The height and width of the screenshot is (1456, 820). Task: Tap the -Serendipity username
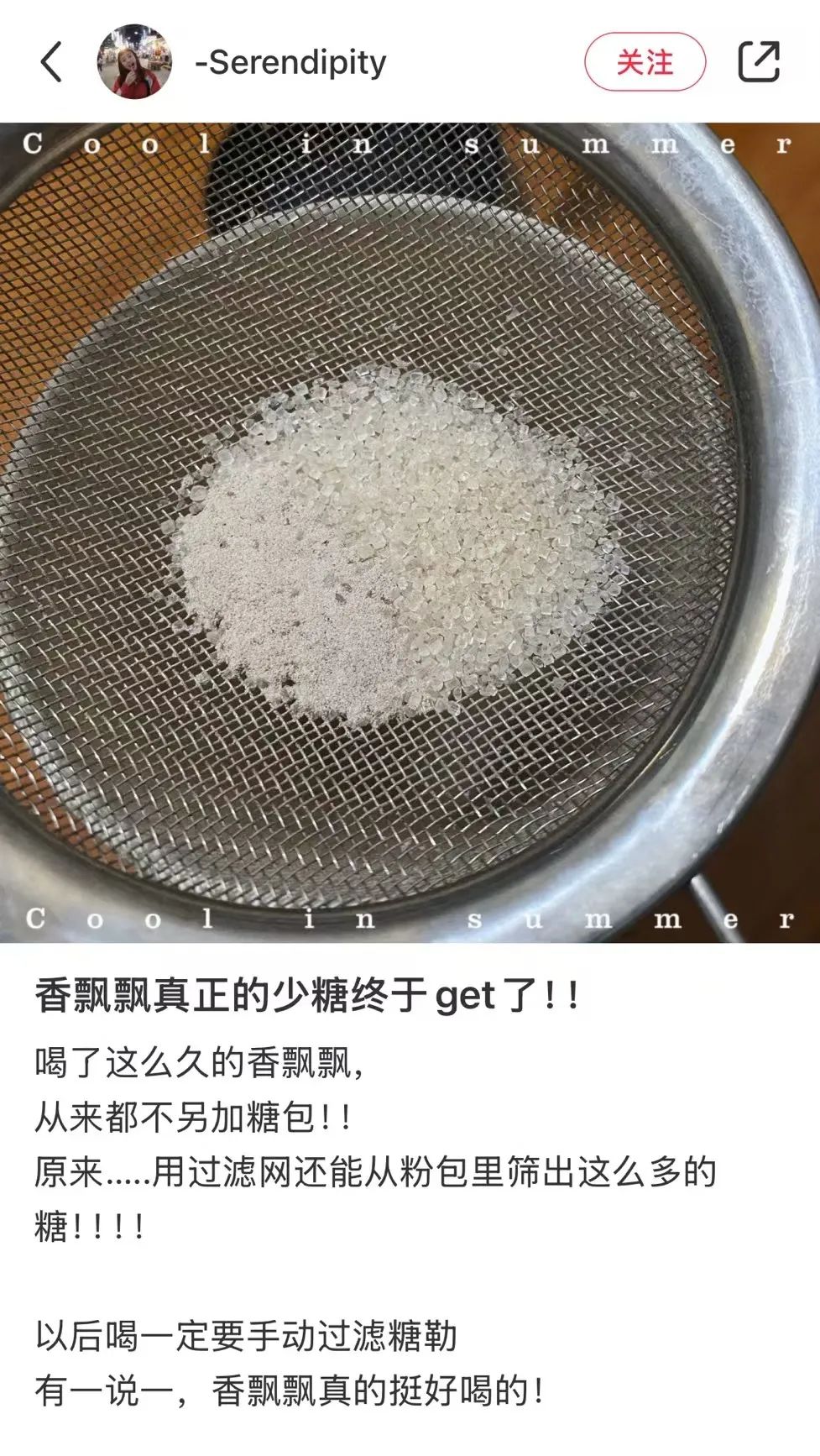click(x=290, y=62)
